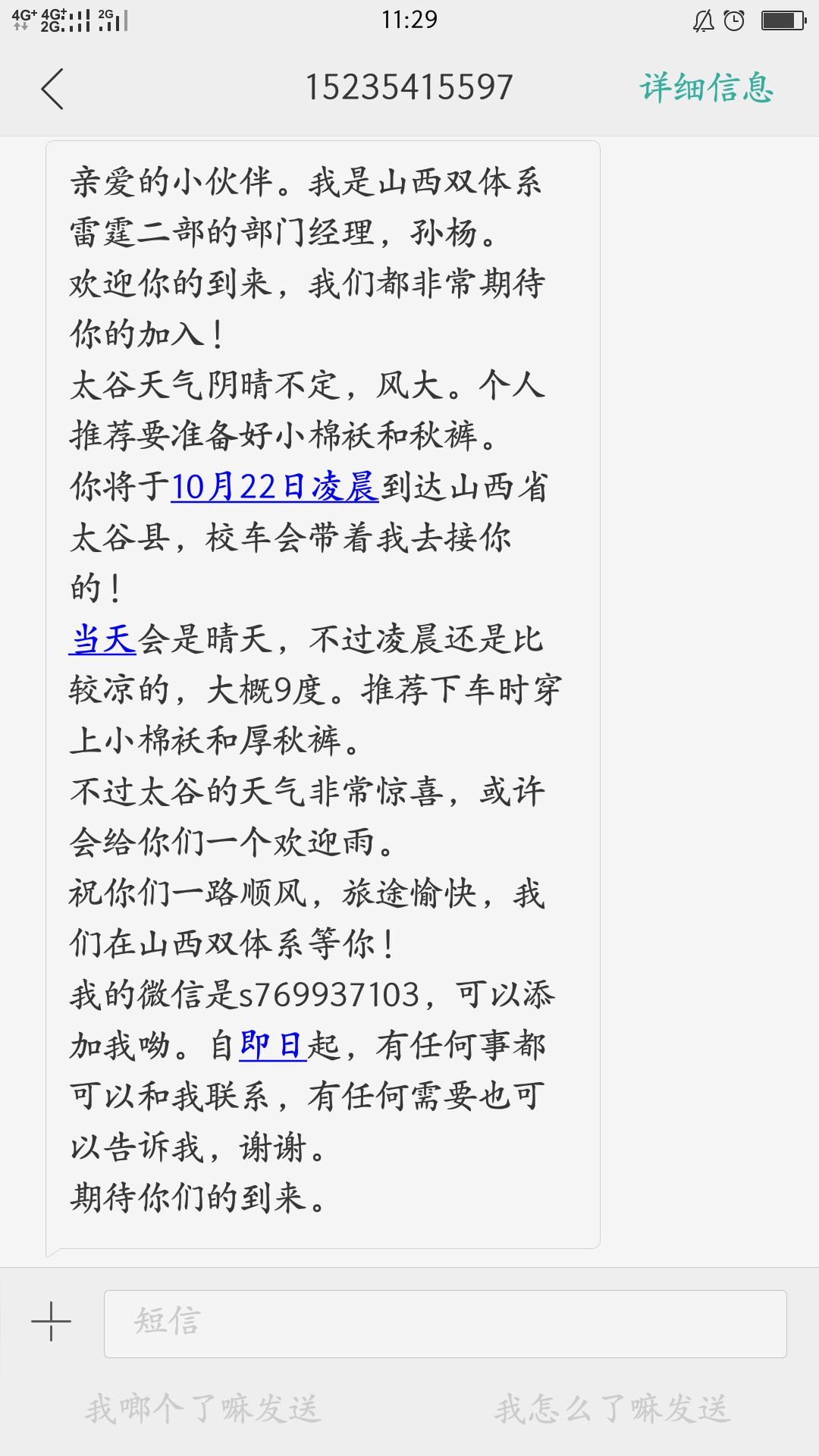819x1456 pixels.
Task: Focus the 短信 message input field
Action: point(444,1323)
